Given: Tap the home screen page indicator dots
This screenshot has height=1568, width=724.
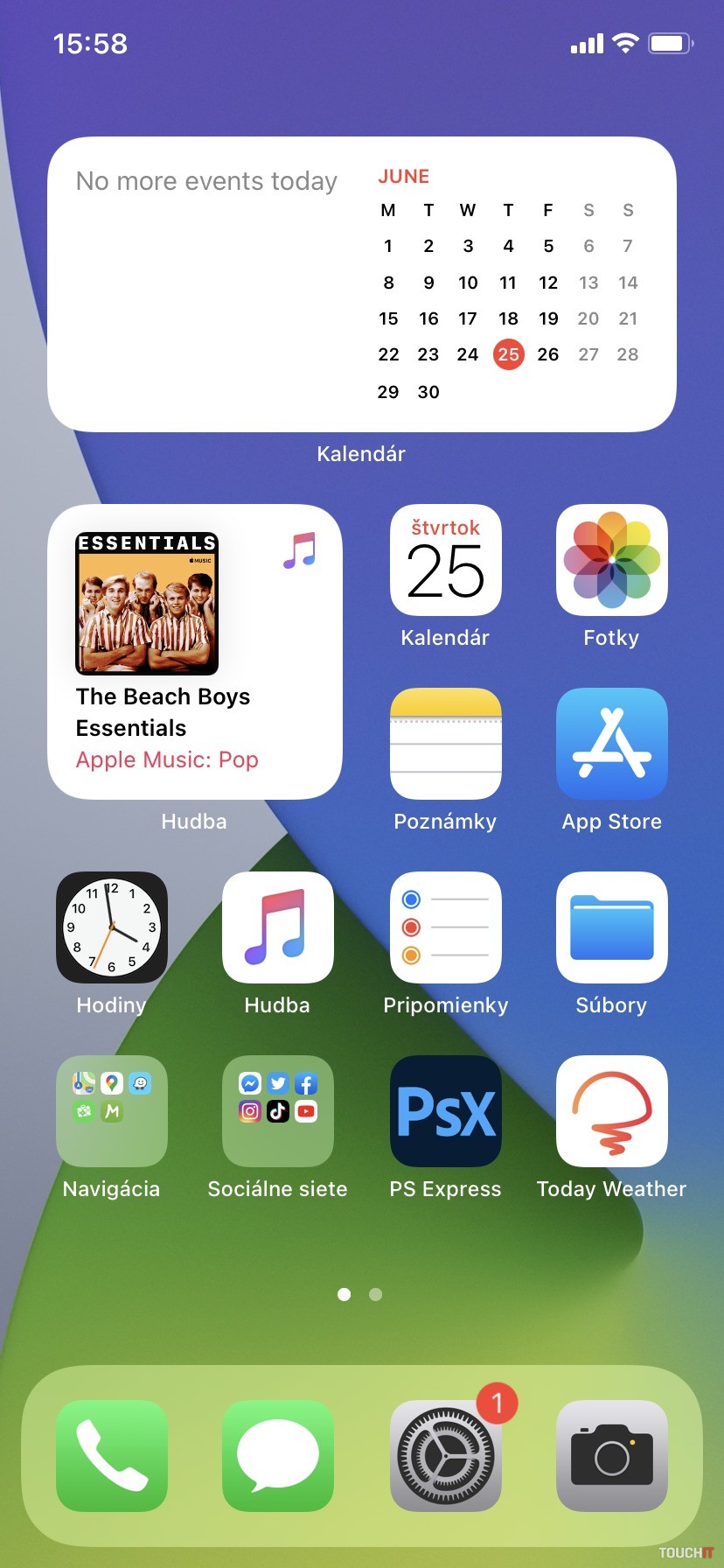Looking at the screenshot, I should click(360, 1294).
